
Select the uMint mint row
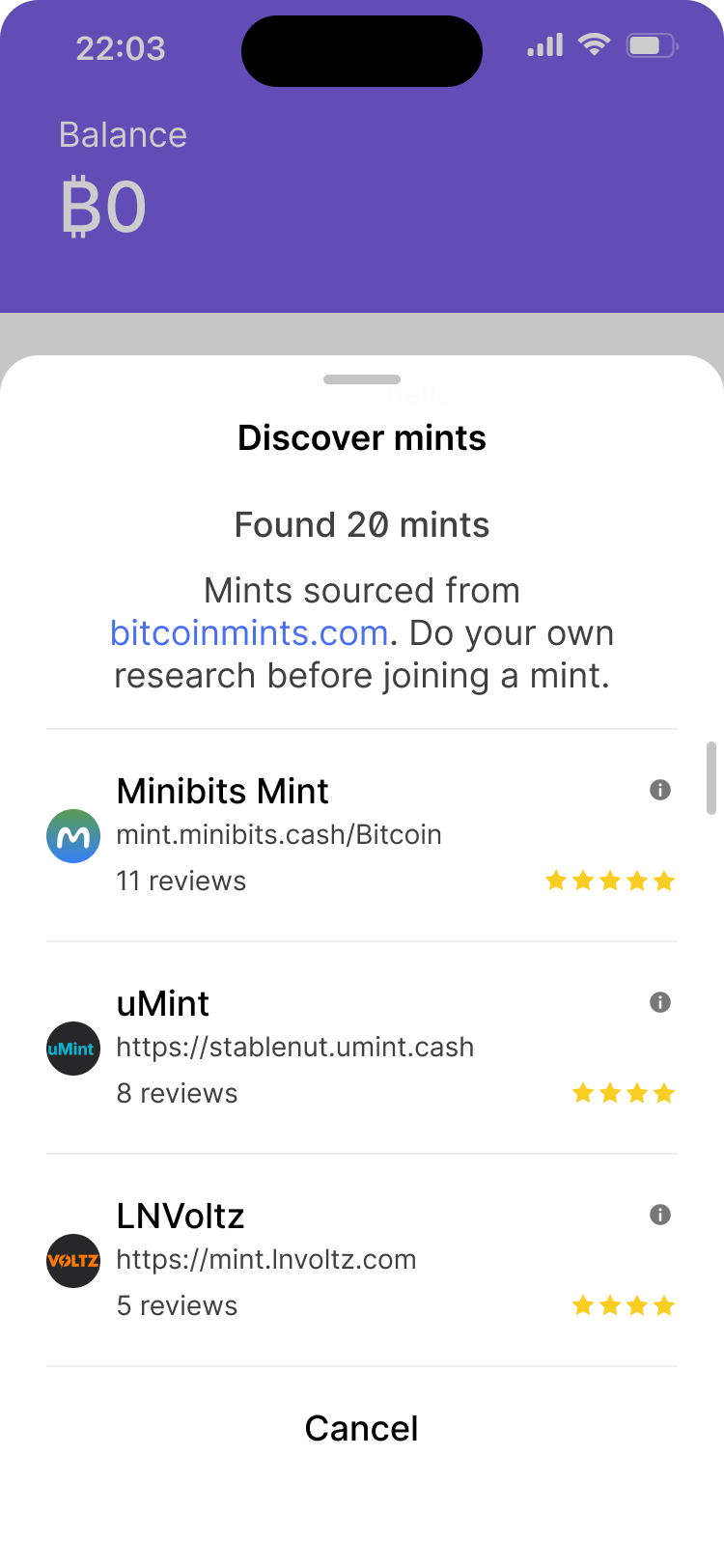coord(319,1048)
